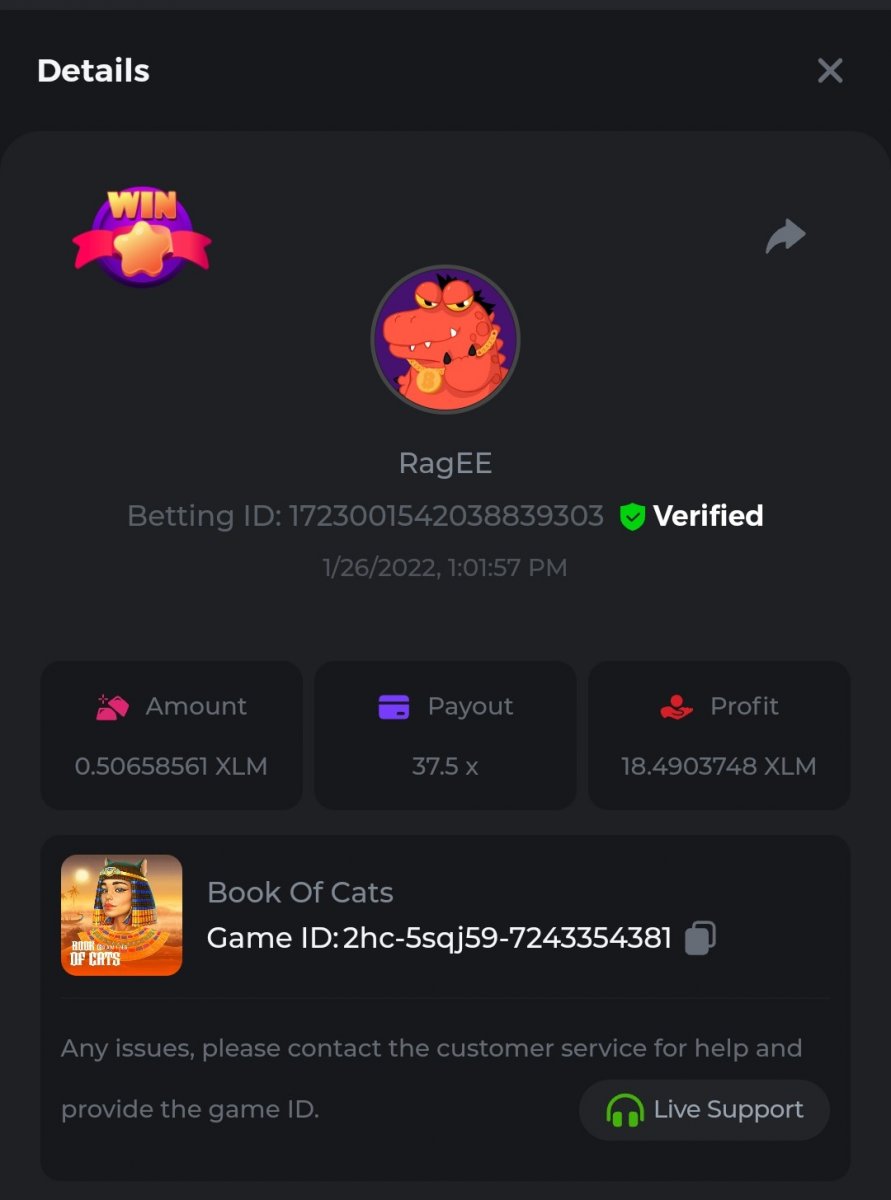891x1200 pixels.
Task: Open RagEE's profile avatar
Action: coord(445,339)
